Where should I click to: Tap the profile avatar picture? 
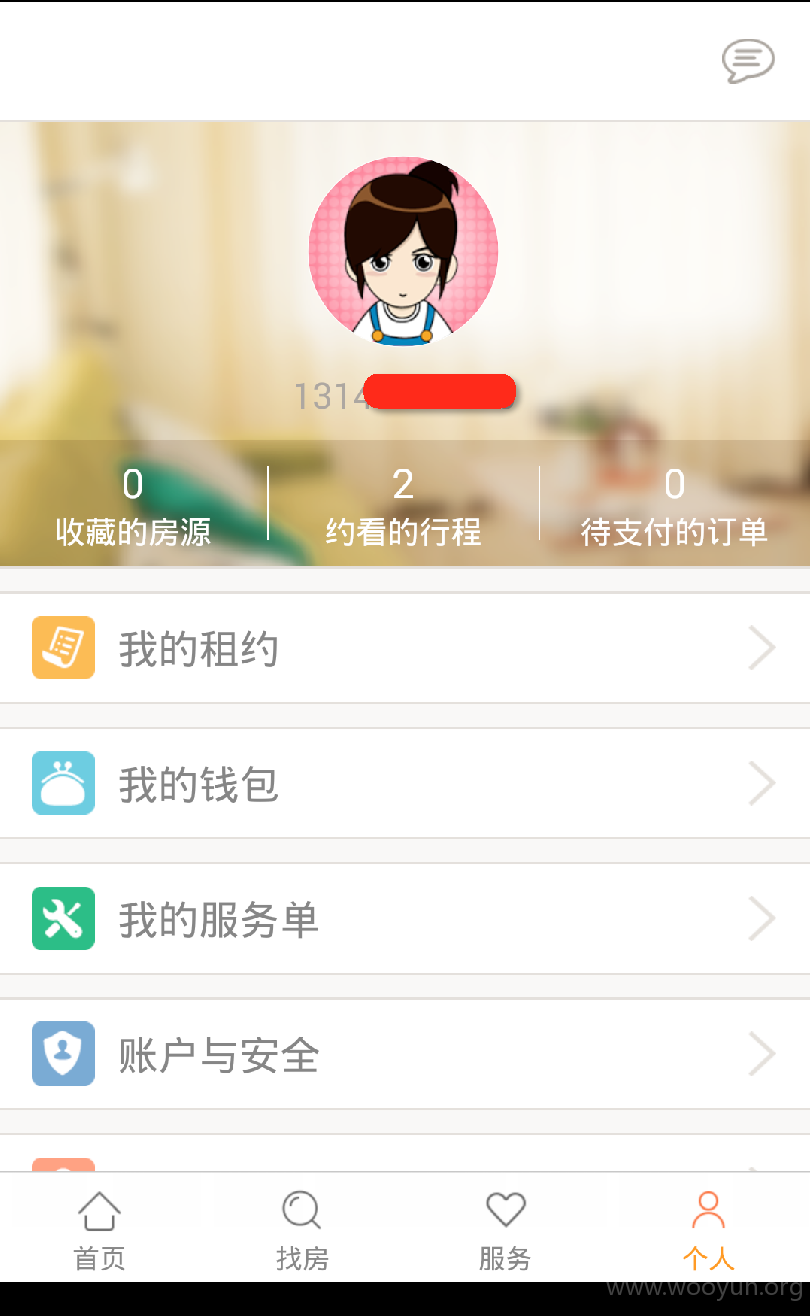pyautogui.click(x=403, y=251)
